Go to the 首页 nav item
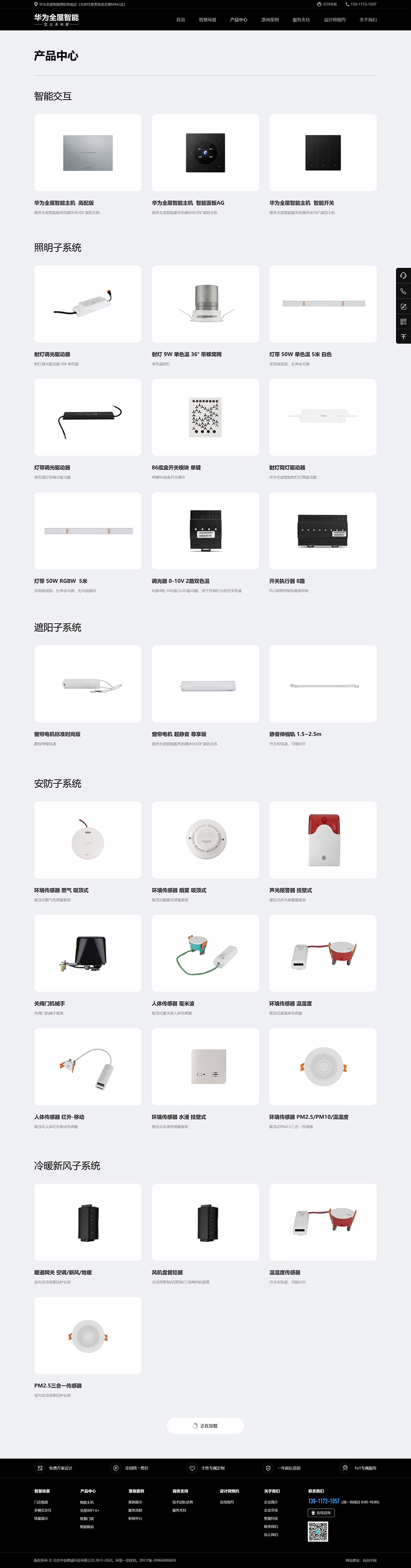Image resolution: width=411 pixels, height=1568 pixels. [180, 19]
